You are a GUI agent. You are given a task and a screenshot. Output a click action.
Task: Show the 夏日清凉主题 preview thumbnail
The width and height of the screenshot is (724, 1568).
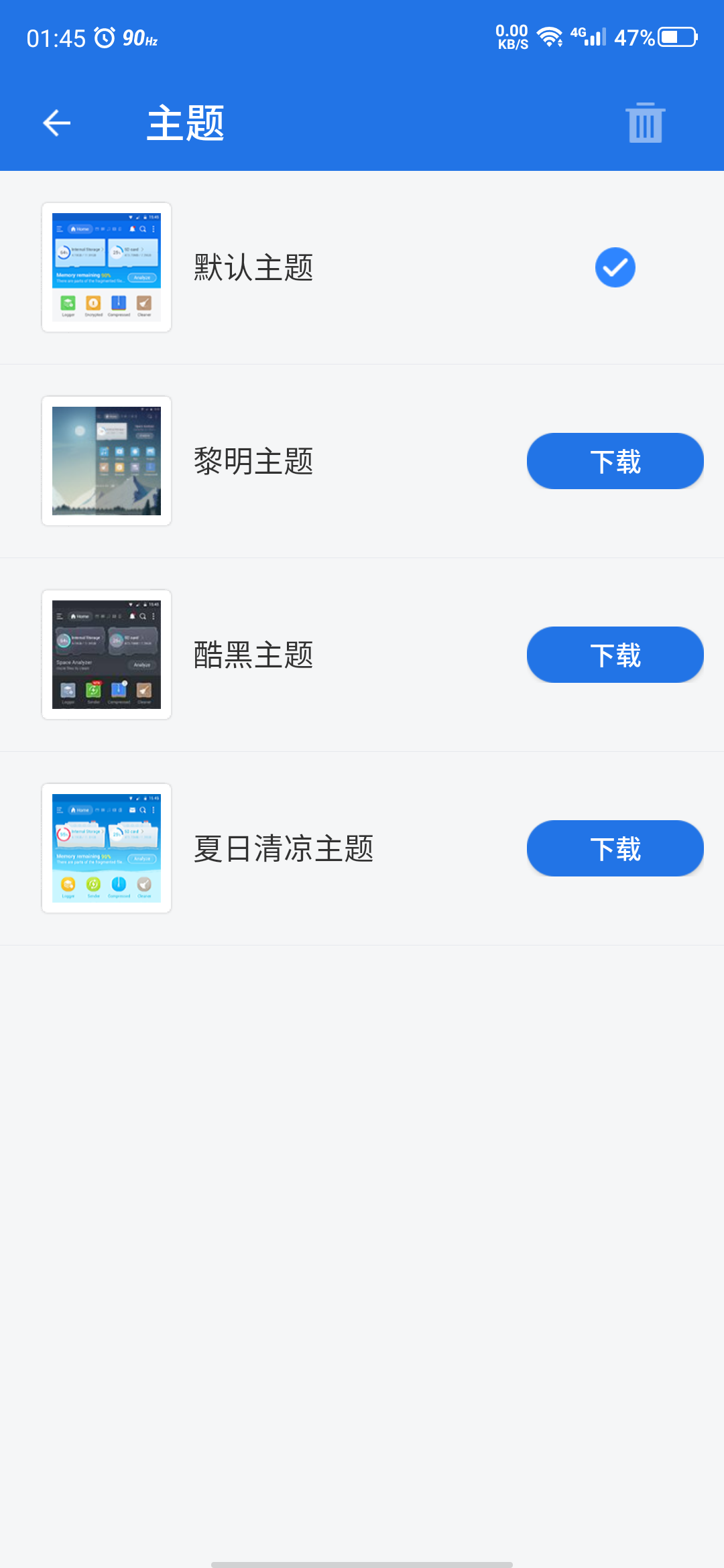coord(107,848)
